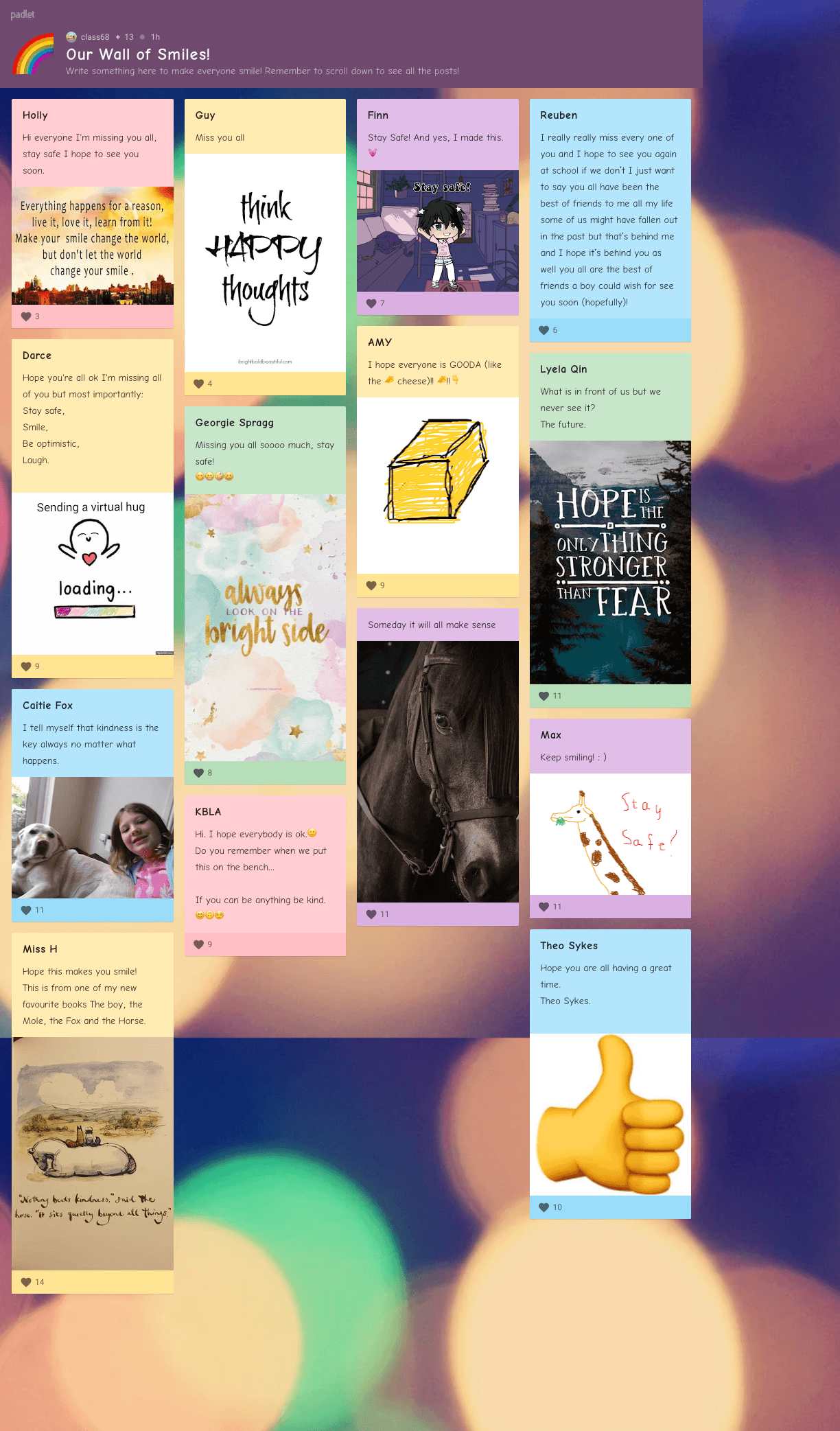This screenshot has height=1431, width=840.
Task: Heart KBLA's post
Action: 198,944
